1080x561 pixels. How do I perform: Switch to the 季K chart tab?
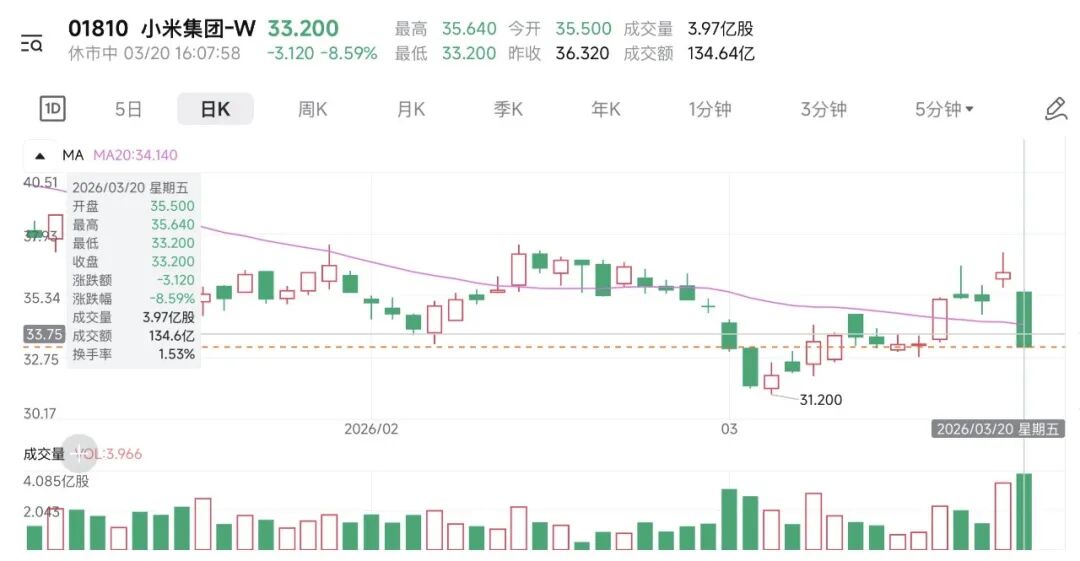click(x=508, y=109)
